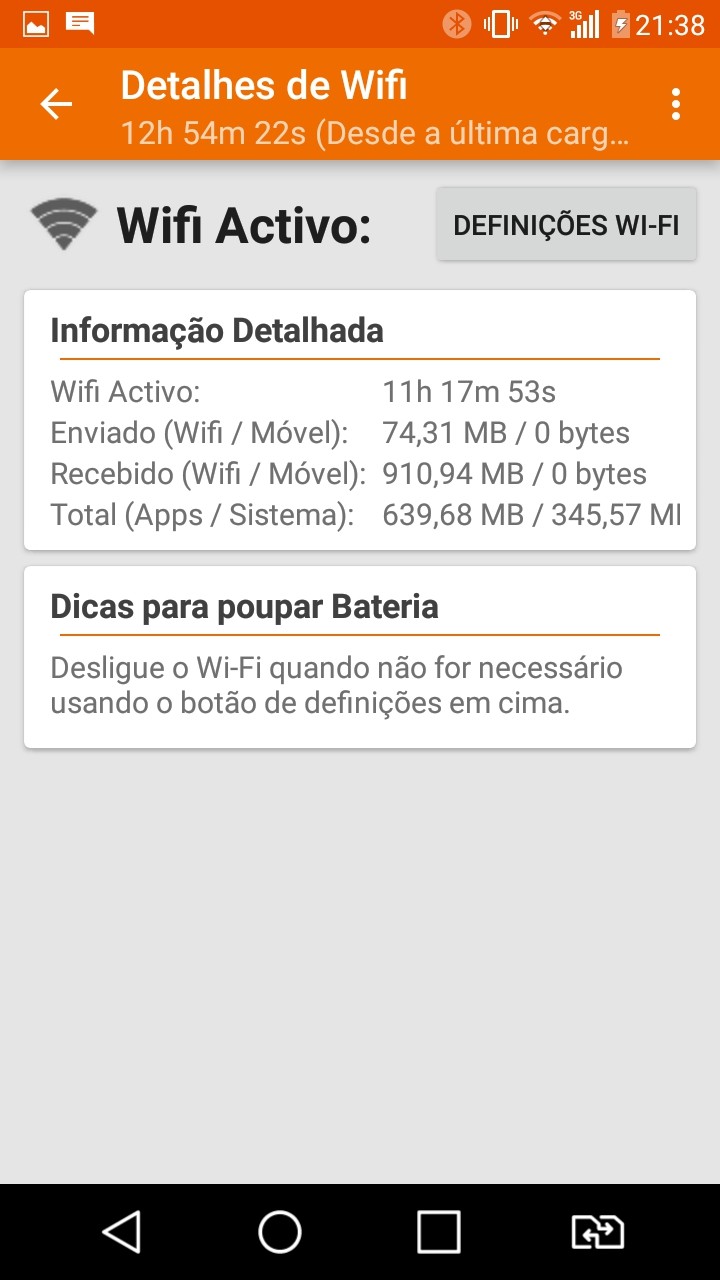Open recent apps overview
The width and height of the screenshot is (720, 1280).
pyautogui.click(x=439, y=1232)
